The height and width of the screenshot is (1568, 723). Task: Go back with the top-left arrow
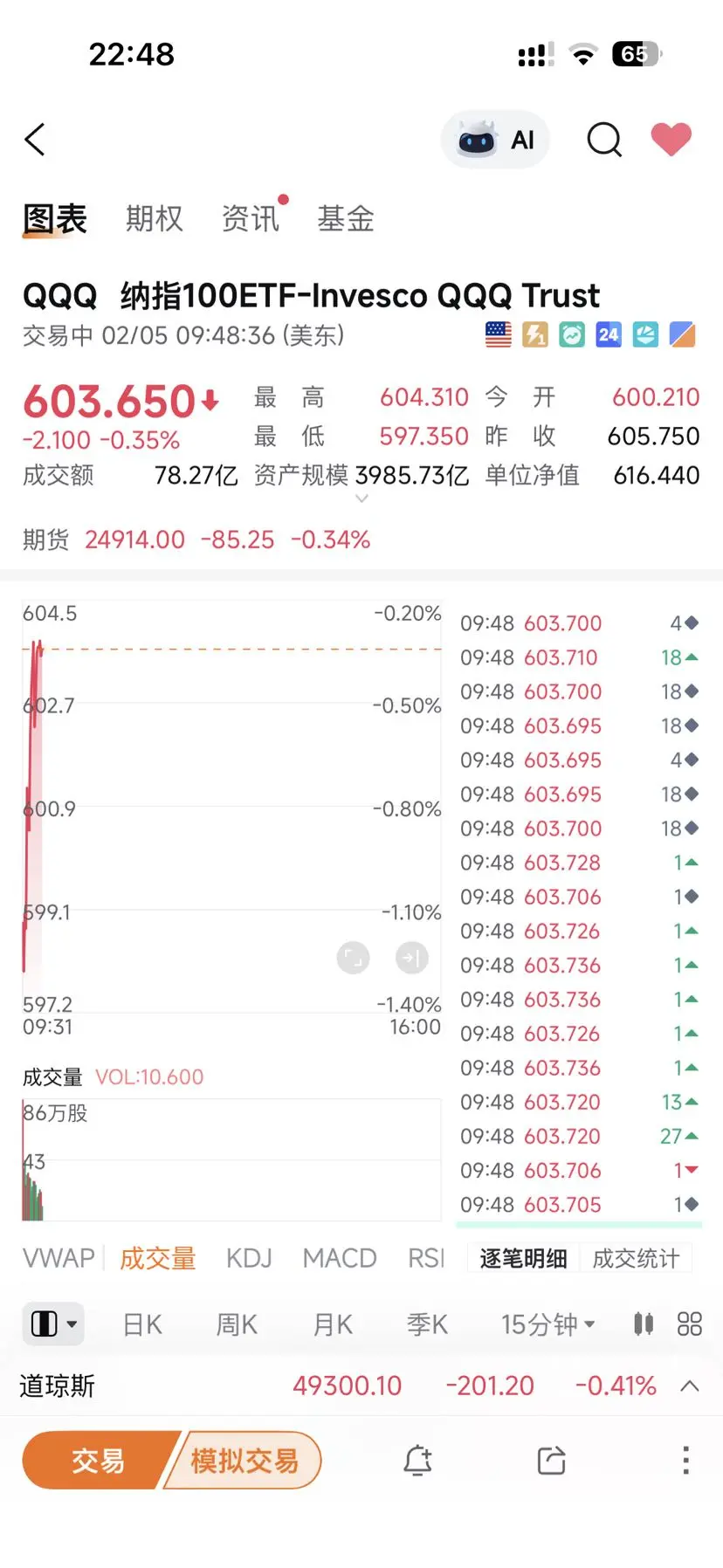pos(35,140)
